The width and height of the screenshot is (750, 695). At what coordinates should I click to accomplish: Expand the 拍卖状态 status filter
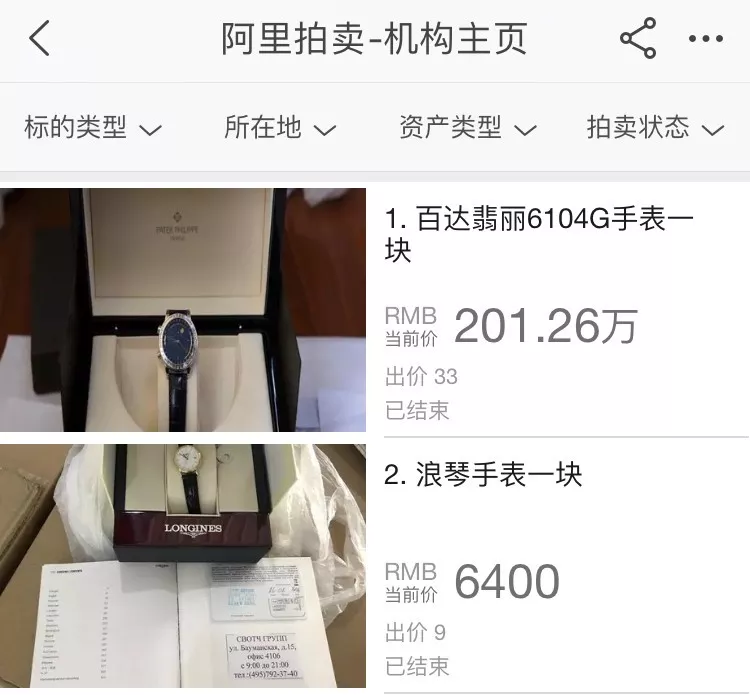655,128
